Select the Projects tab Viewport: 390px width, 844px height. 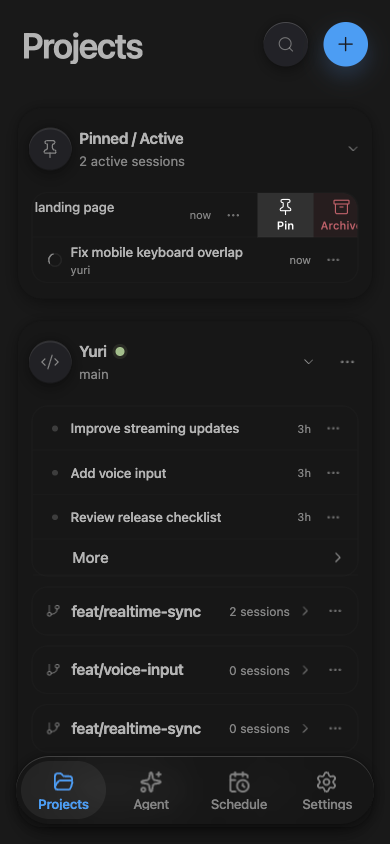coord(63,790)
